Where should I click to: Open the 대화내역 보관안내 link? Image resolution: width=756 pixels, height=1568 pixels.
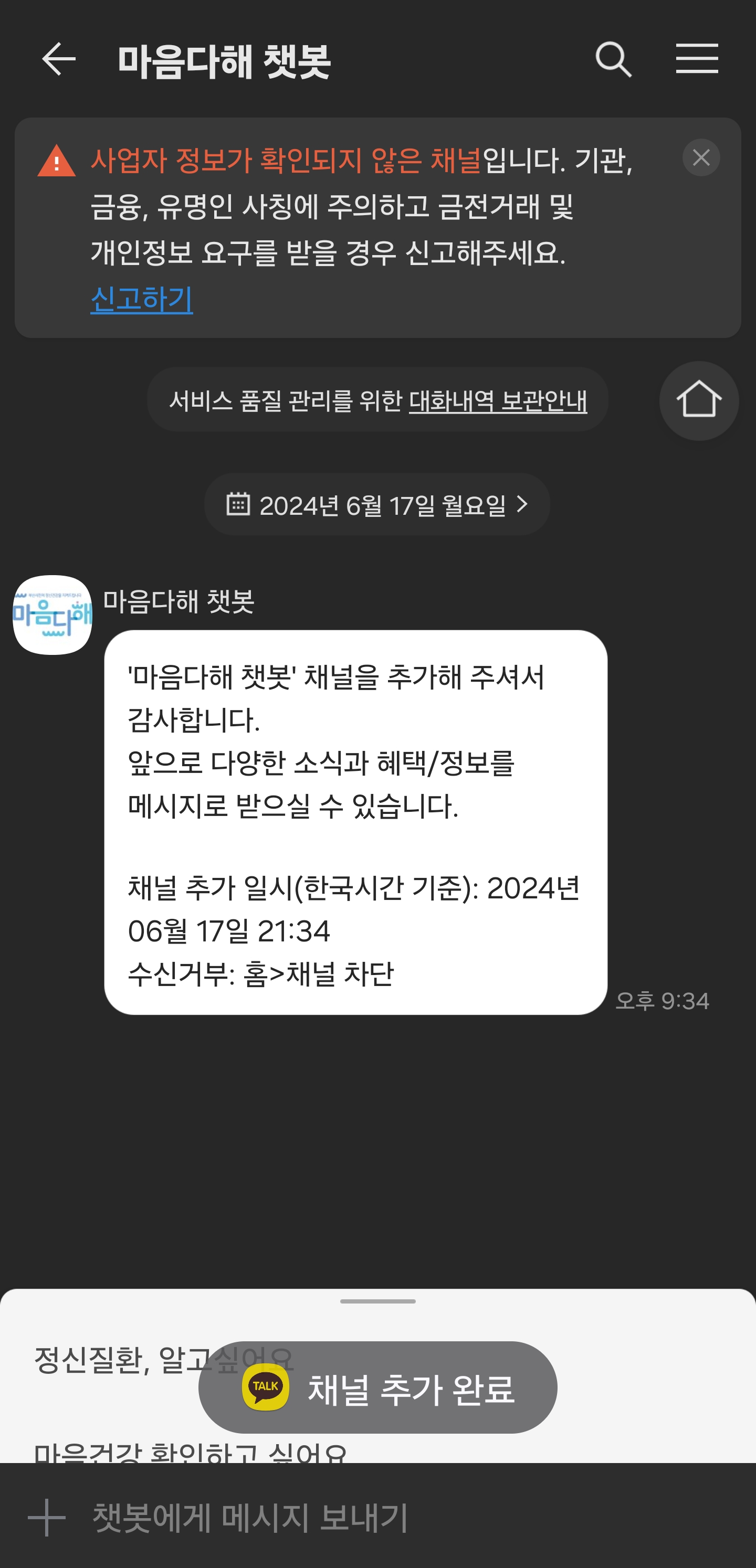(x=498, y=400)
